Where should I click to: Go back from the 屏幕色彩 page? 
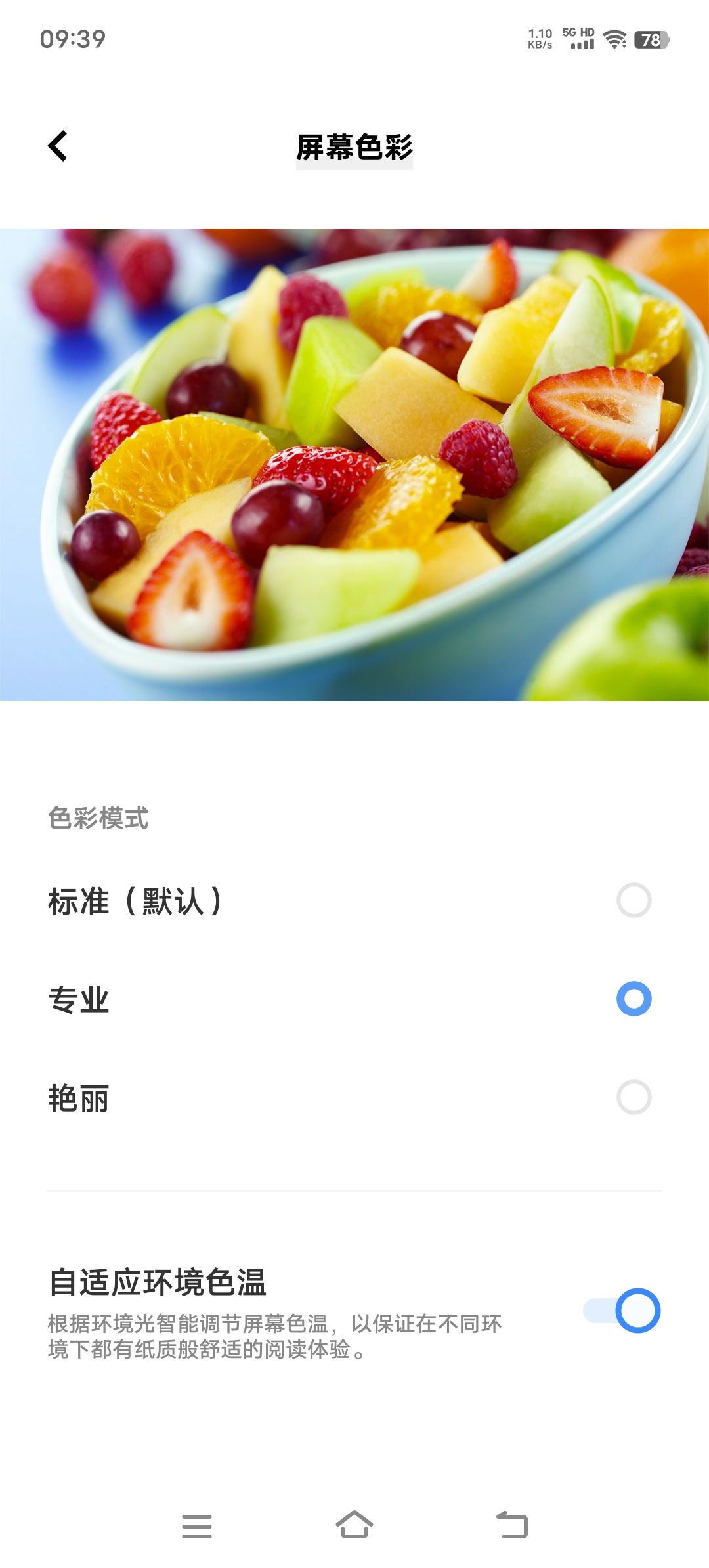coord(58,146)
